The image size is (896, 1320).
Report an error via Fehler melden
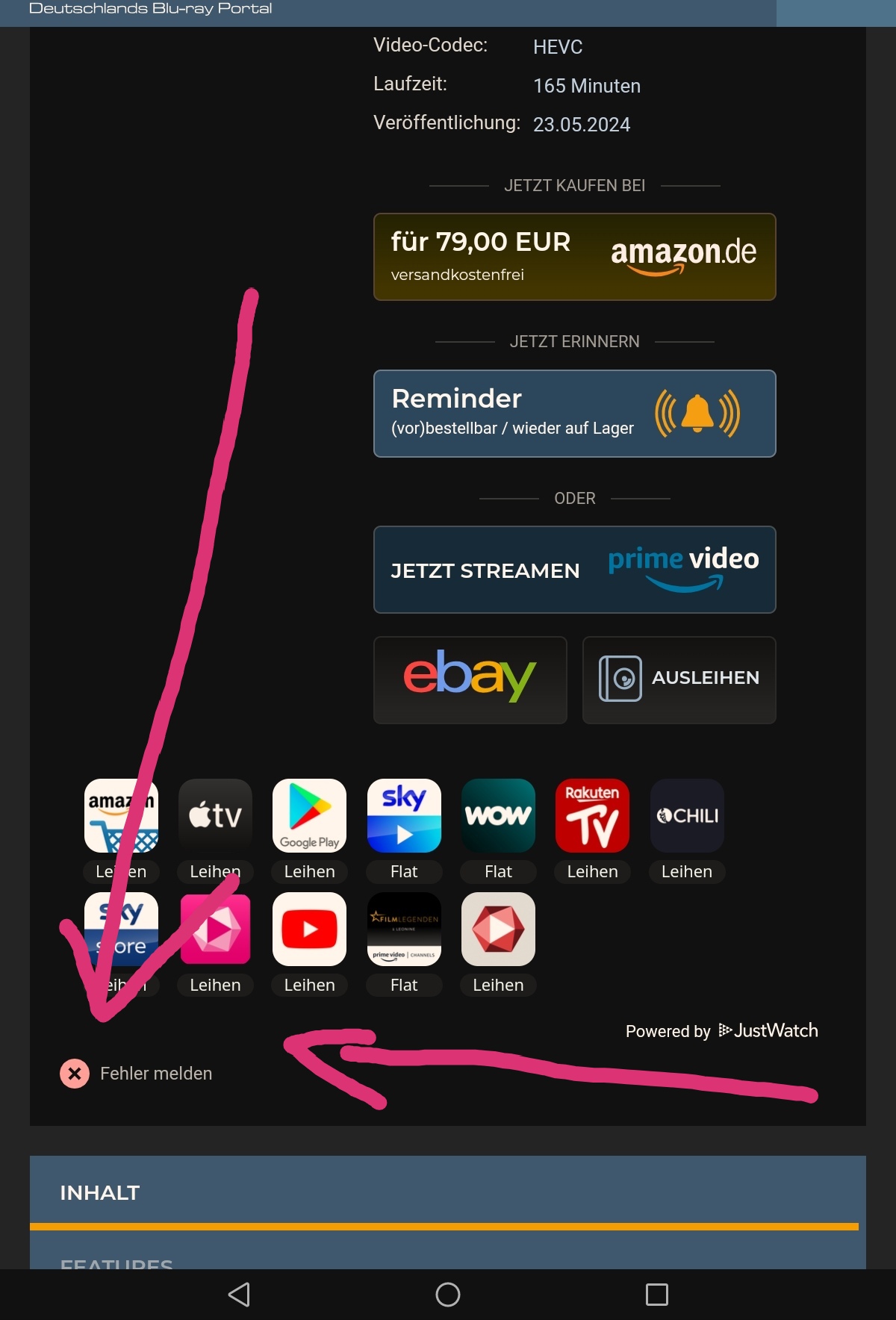coord(137,1074)
